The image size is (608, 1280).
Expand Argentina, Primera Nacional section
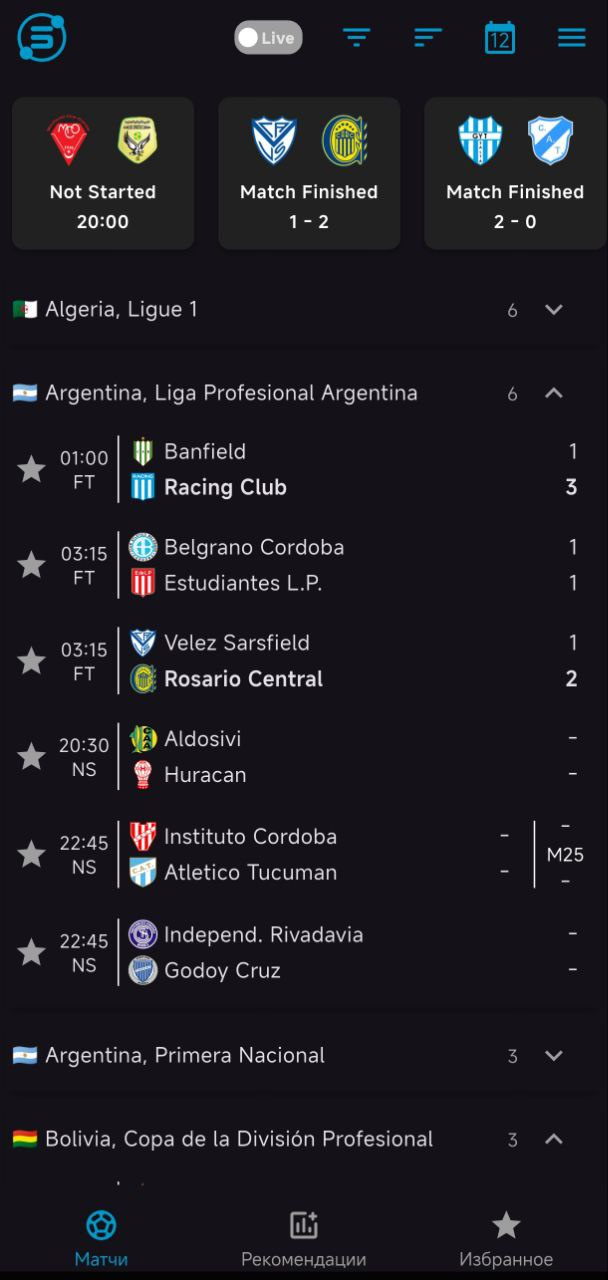coord(553,1056)
